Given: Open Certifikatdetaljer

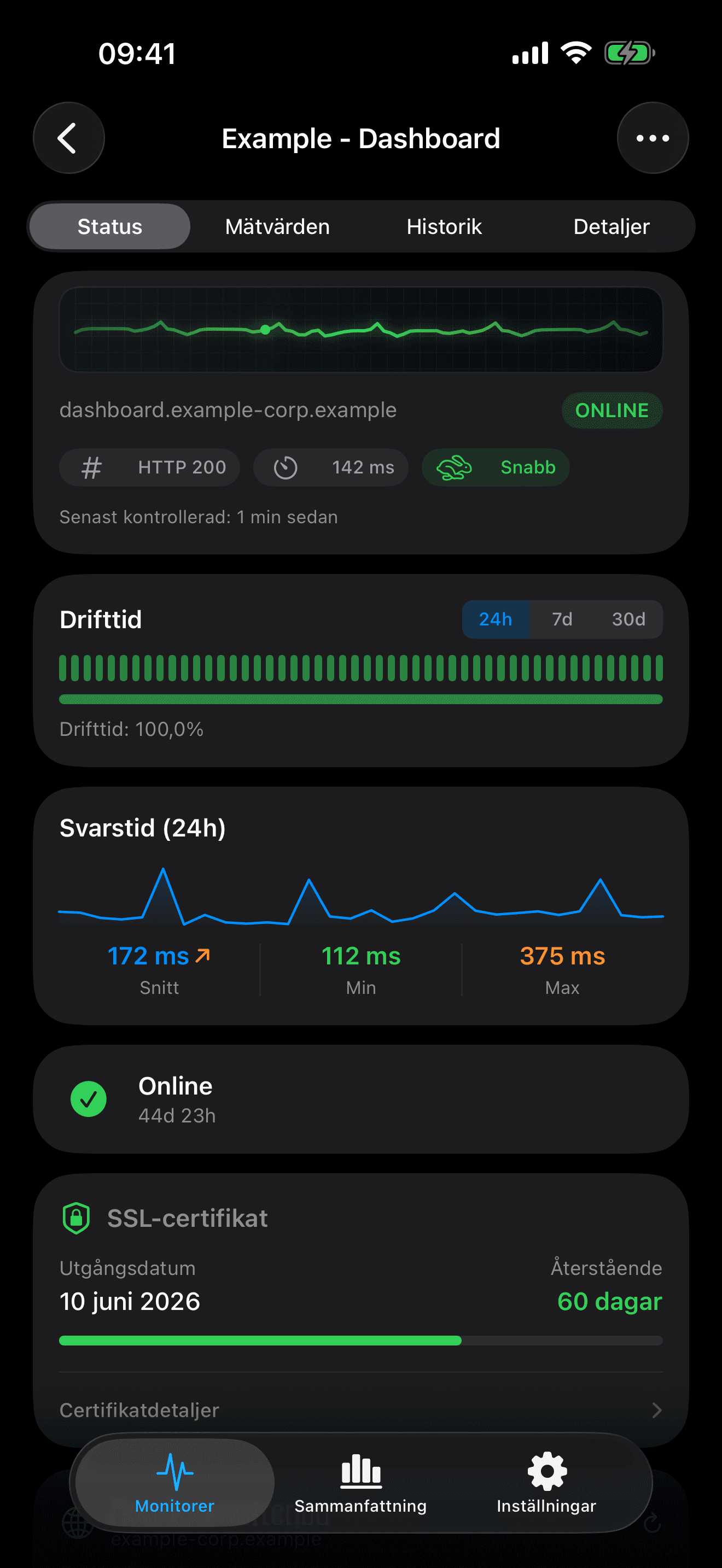Looking at the screenshot, I should point(360,1410).
